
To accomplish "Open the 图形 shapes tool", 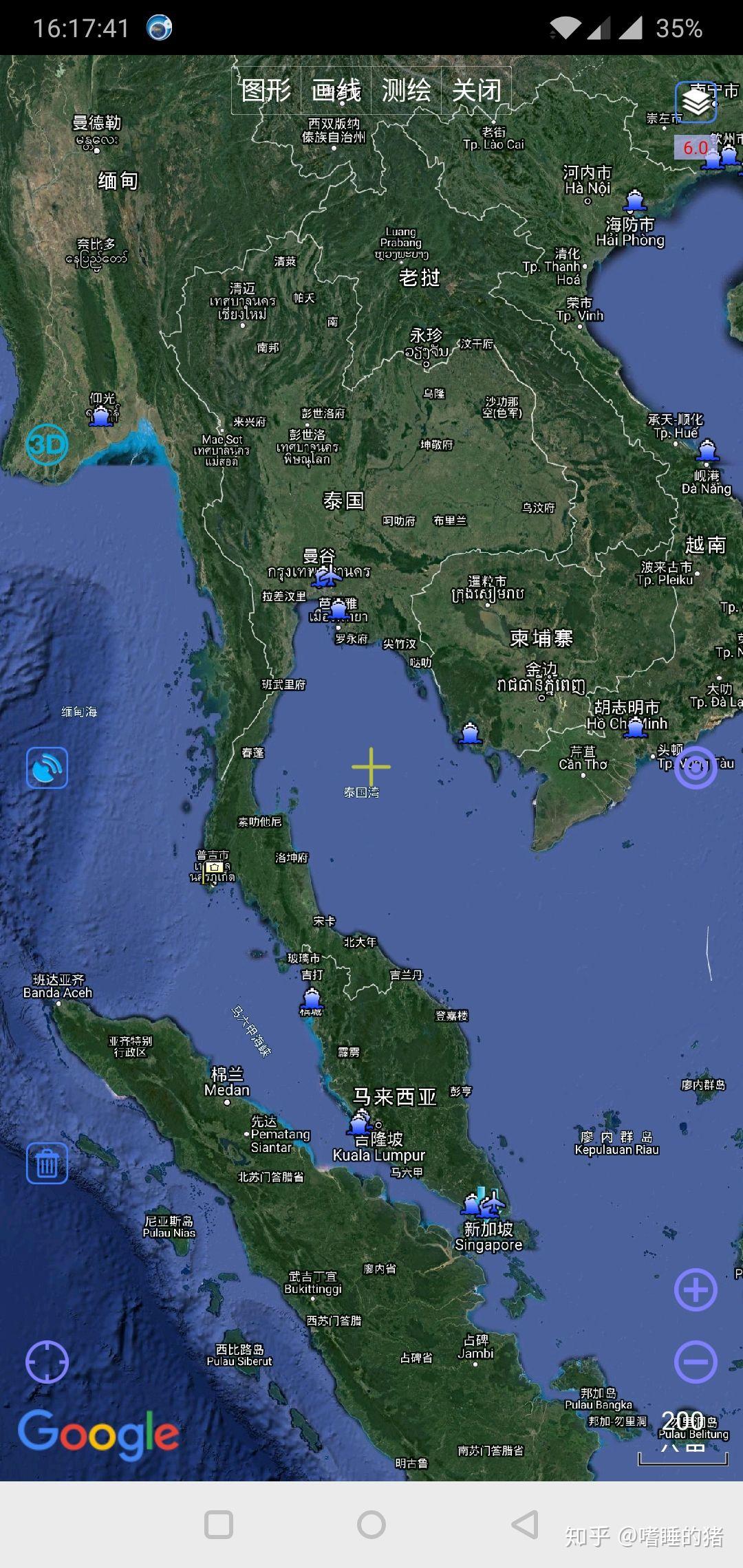I will [x=266, y=90].
